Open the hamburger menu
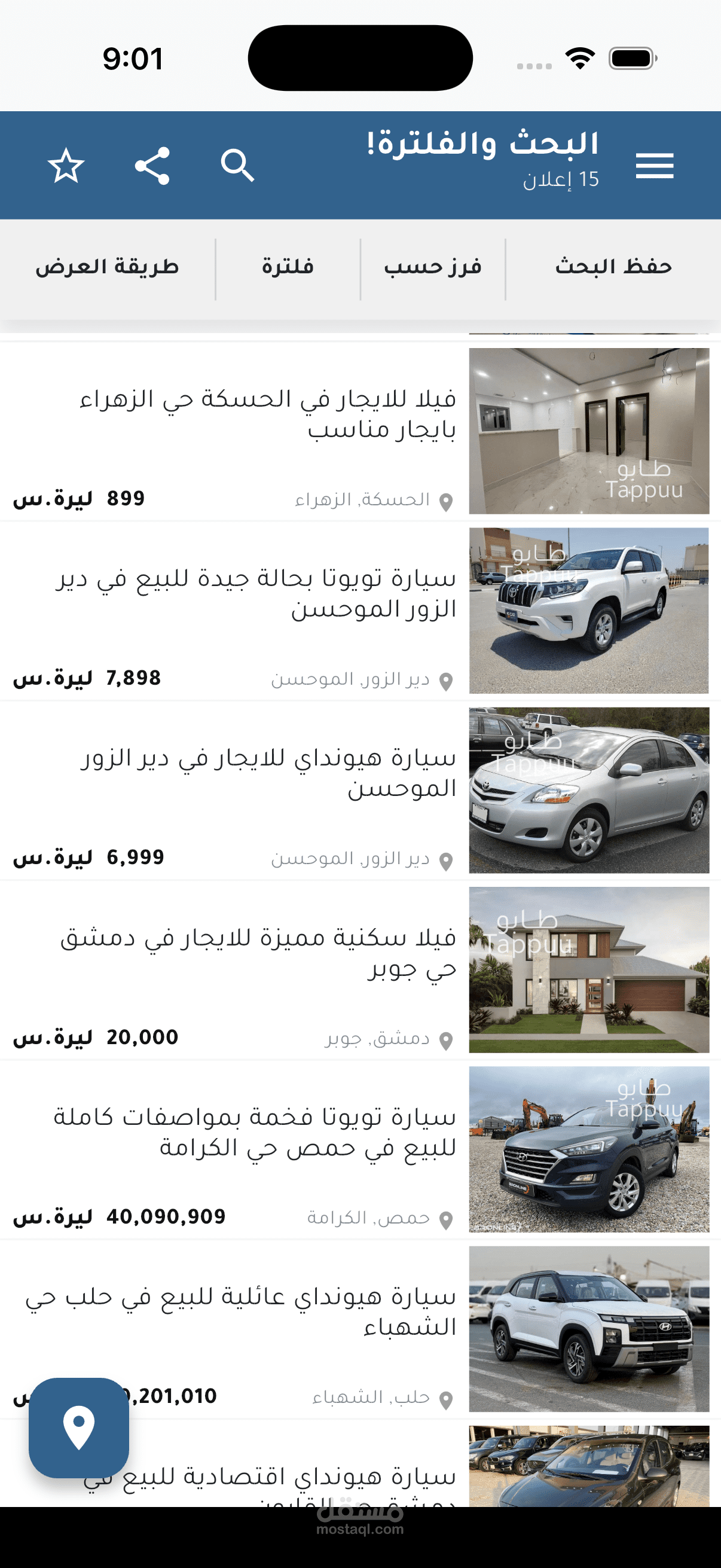The width and height of the screenshot is (721, 1568). 654,166
